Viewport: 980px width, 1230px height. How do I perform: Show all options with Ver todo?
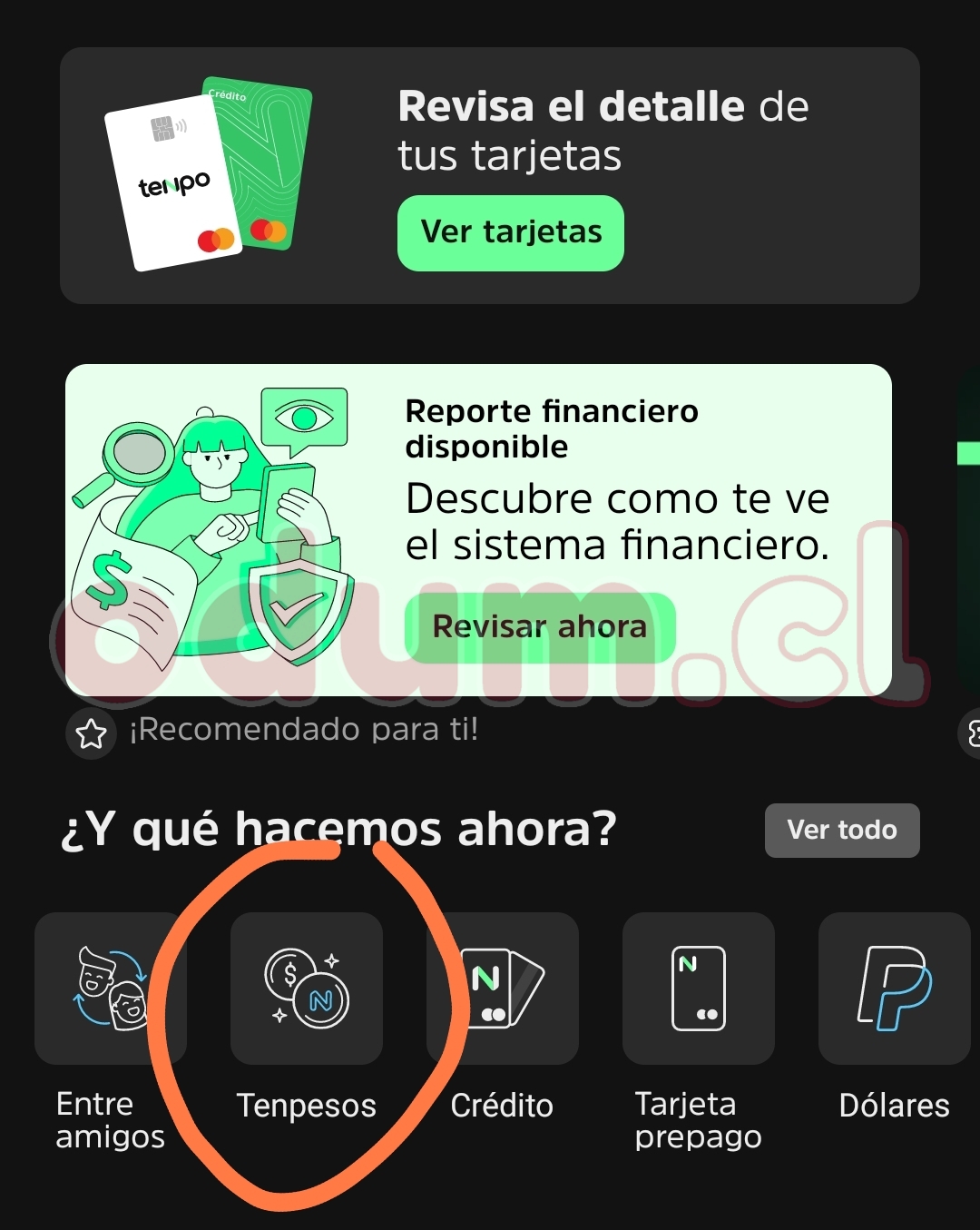(x=841, y=830)
